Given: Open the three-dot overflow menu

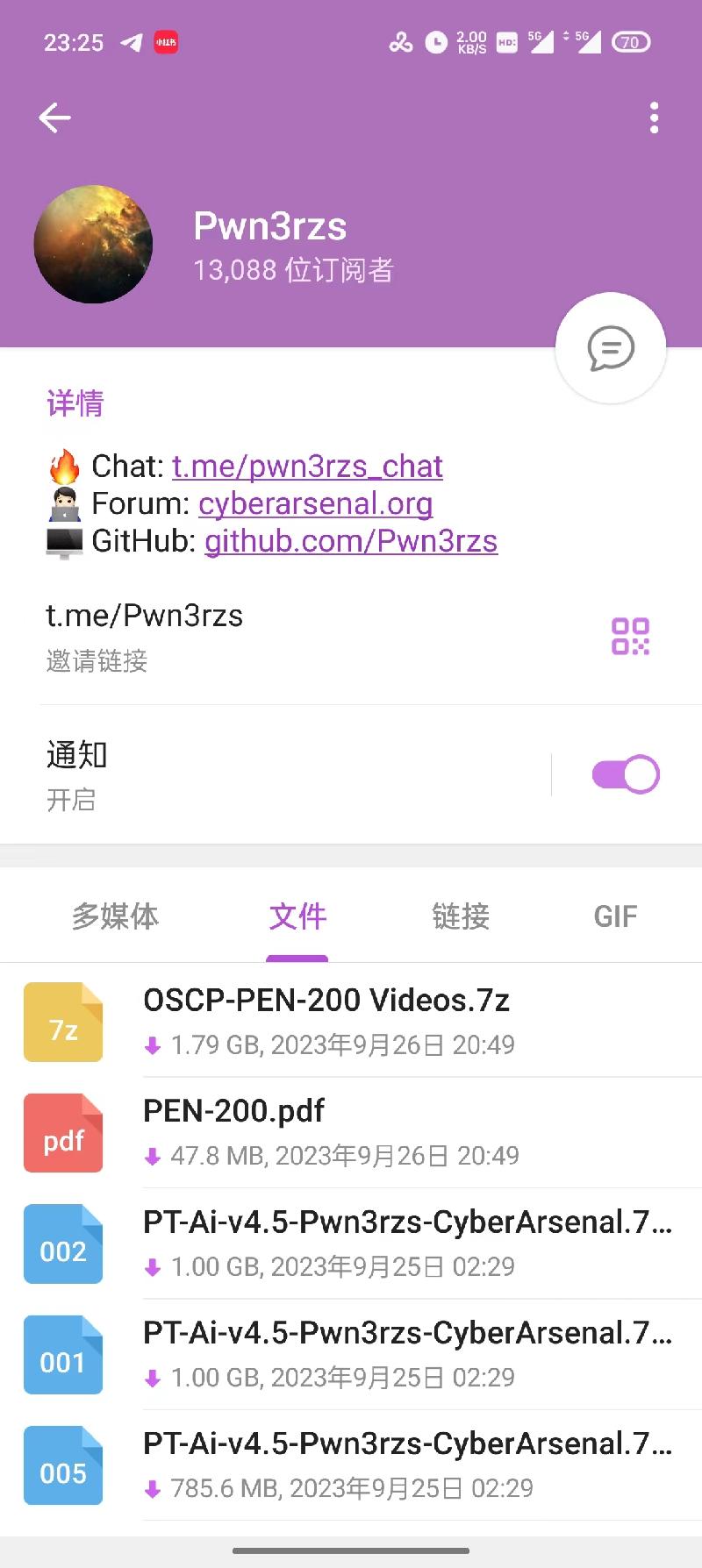Looking at the screenshot, I should [653, 118].
